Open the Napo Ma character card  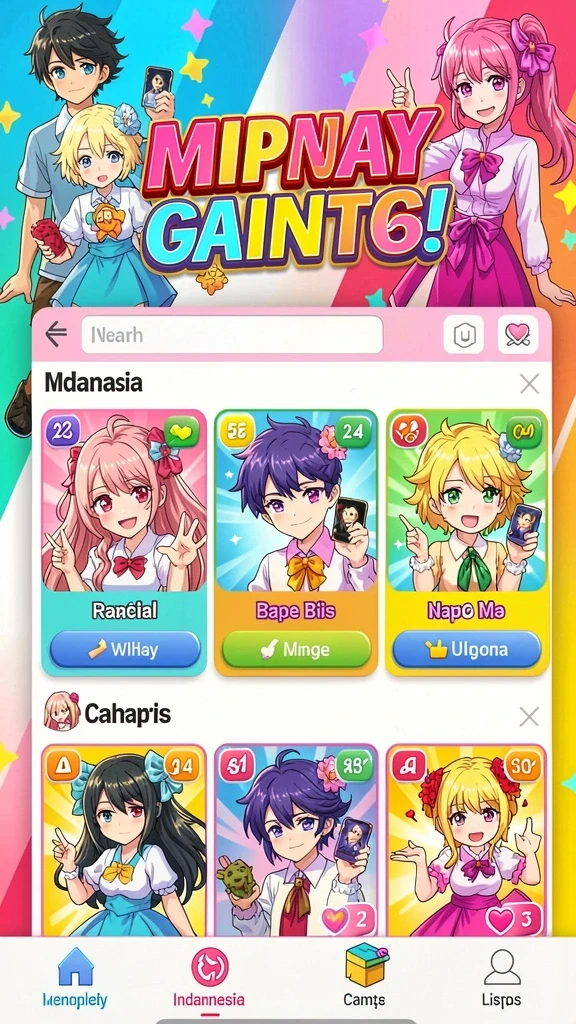(x=466, y=542)
